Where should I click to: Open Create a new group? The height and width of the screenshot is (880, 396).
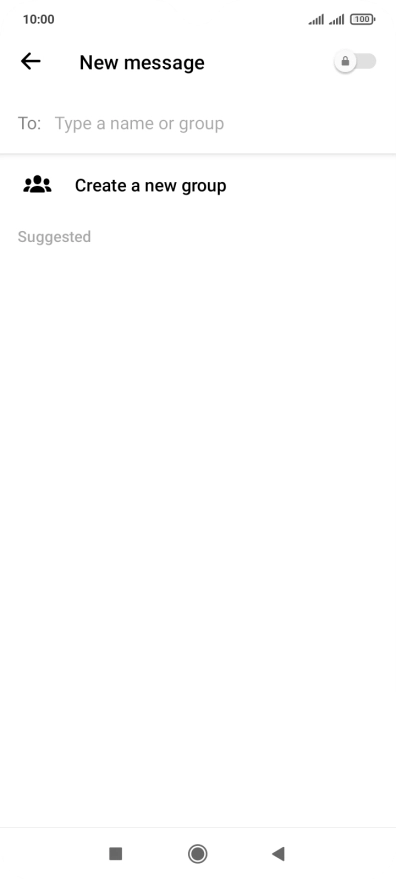pyautogui.click(x=198, y=185)
